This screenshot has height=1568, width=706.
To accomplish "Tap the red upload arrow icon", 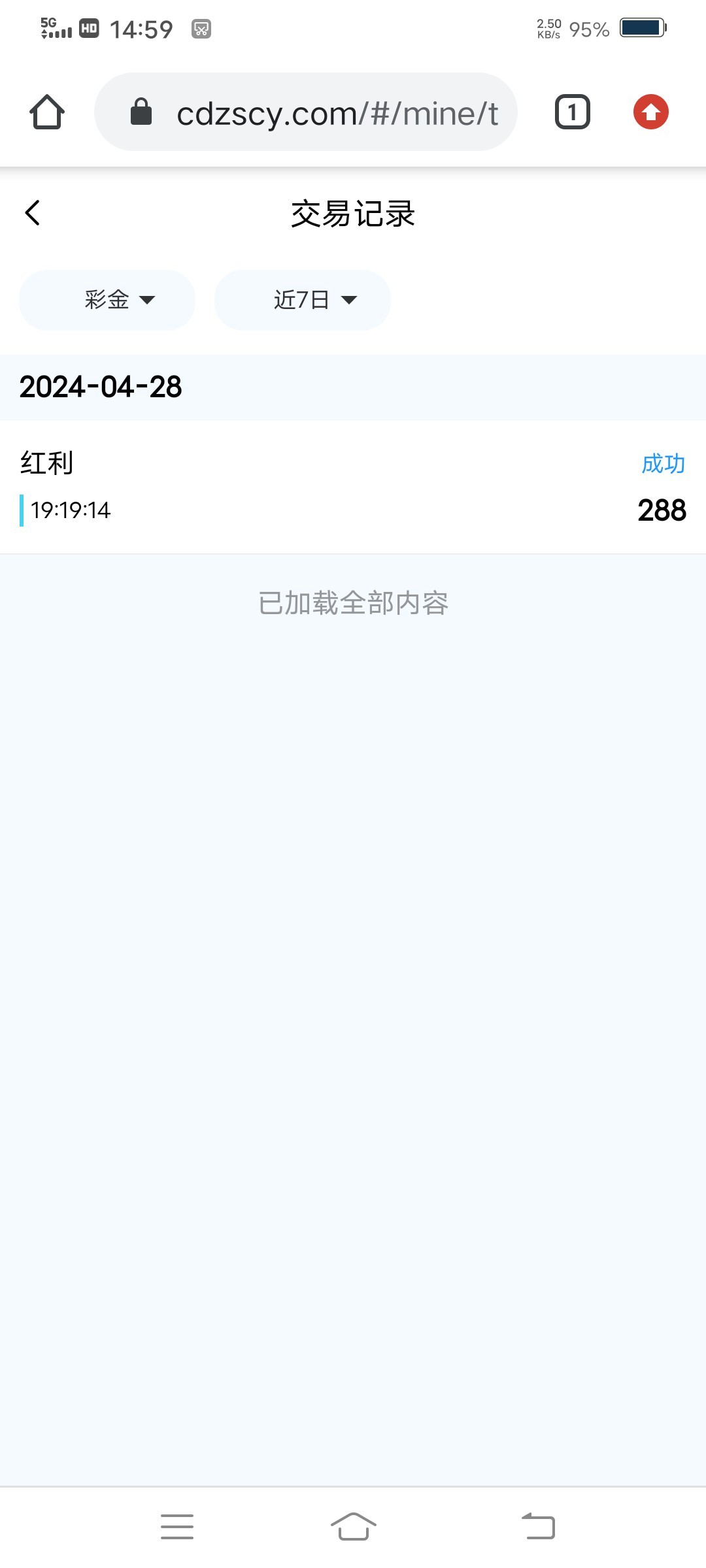I will (x=650, y=112).
